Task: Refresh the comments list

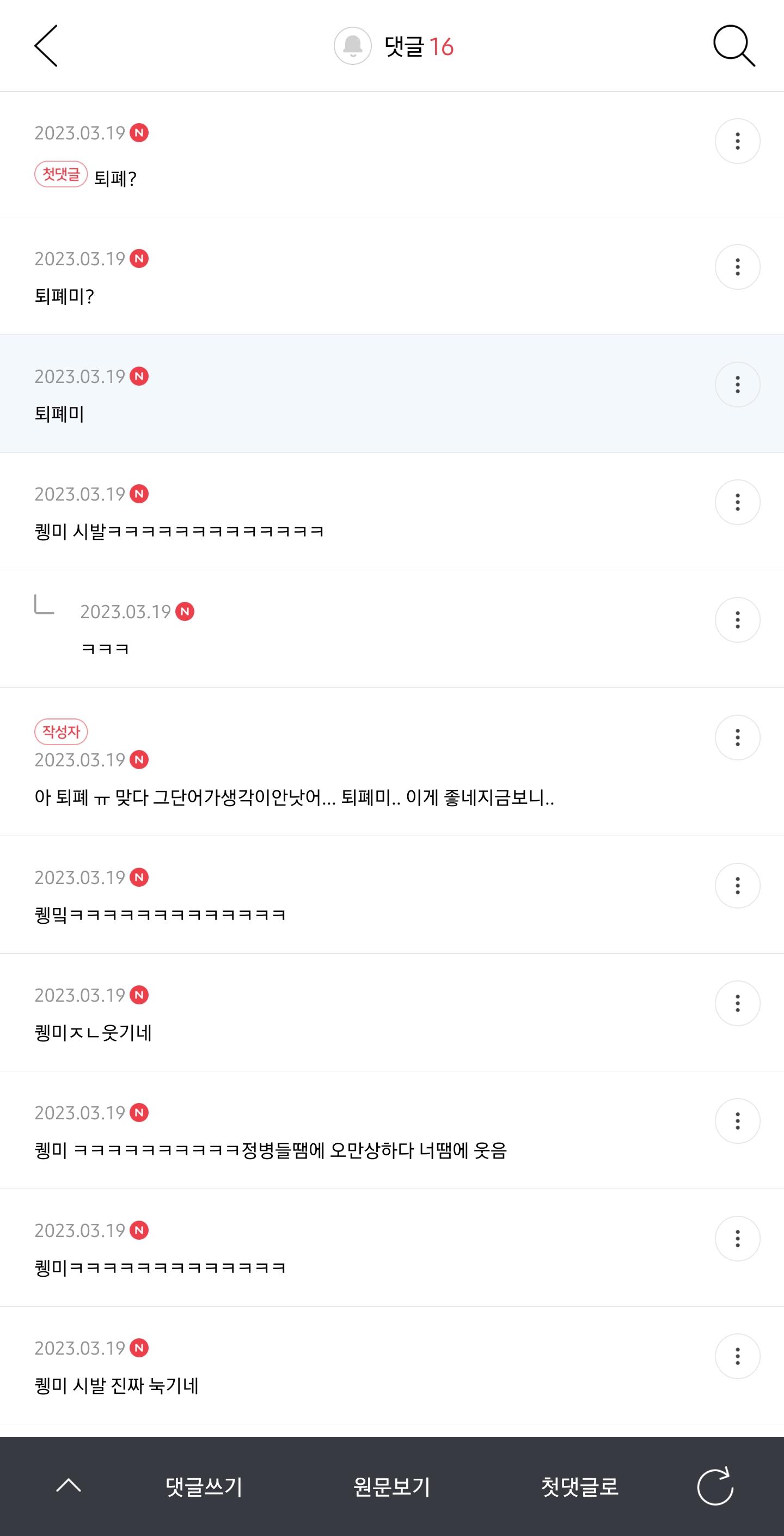Action: [x=715, y=1486]
